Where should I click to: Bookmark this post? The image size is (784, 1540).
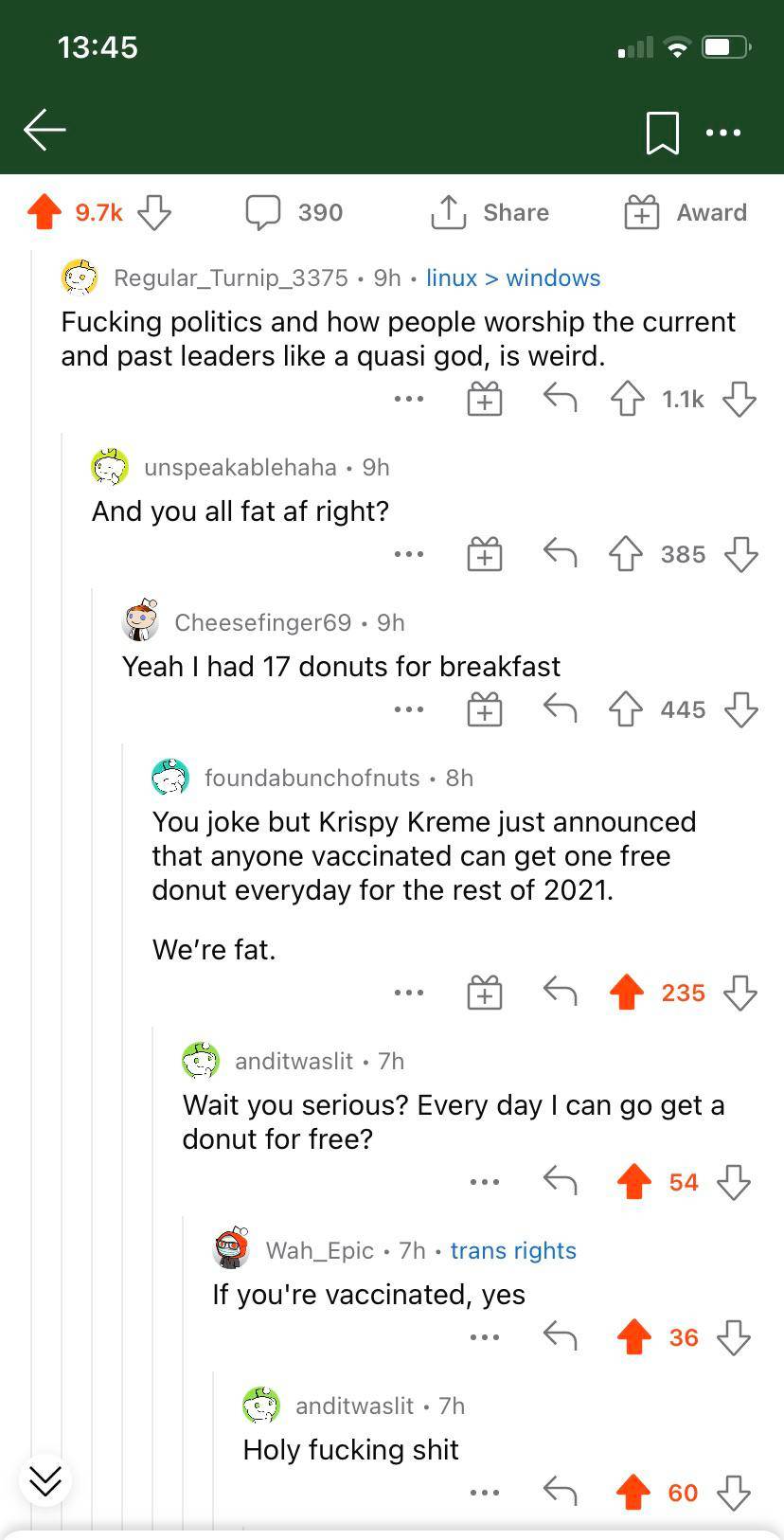tap(662, 132)
